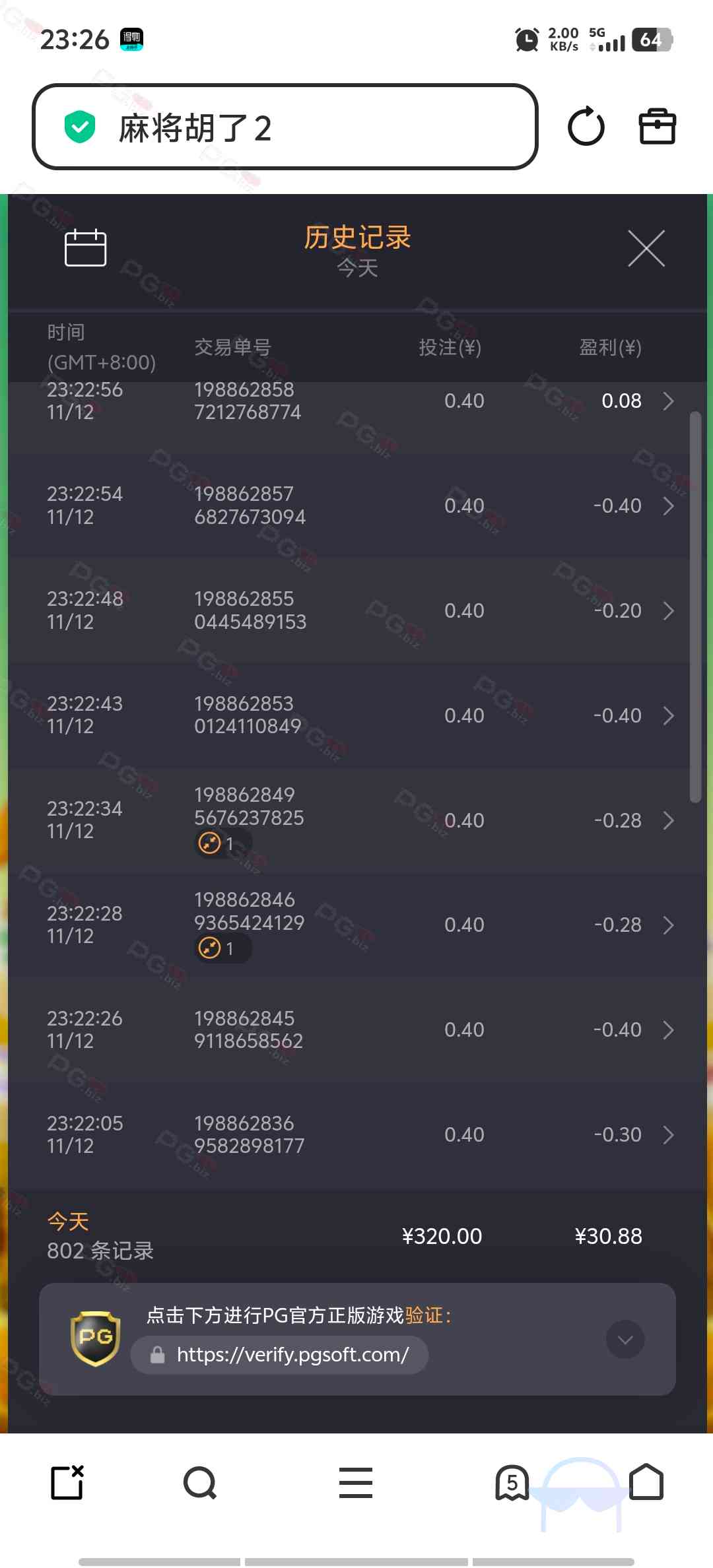The height and width of the screenshot is (1568, 713).
Task: Show the 5 open tabs
Action: coord(512,1483)
